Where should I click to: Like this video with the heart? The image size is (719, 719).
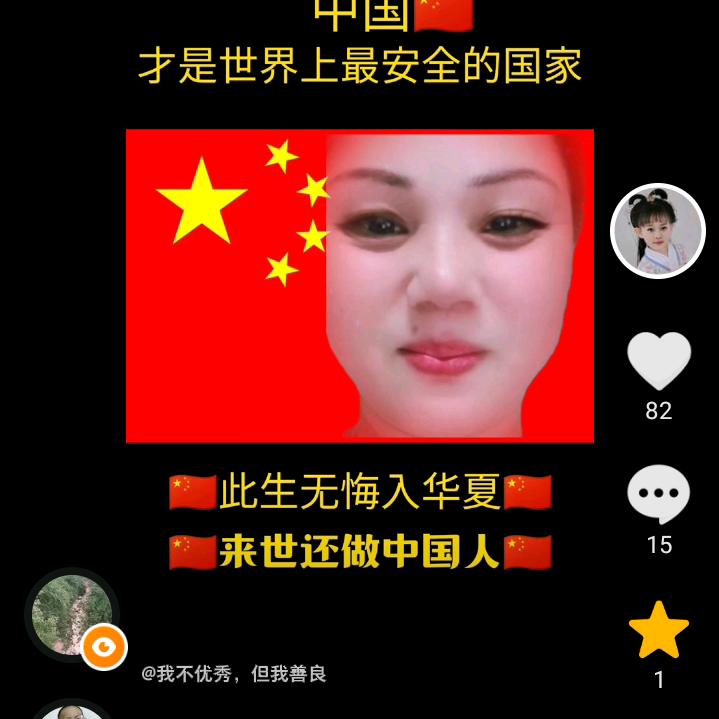(x=659, y=361)
